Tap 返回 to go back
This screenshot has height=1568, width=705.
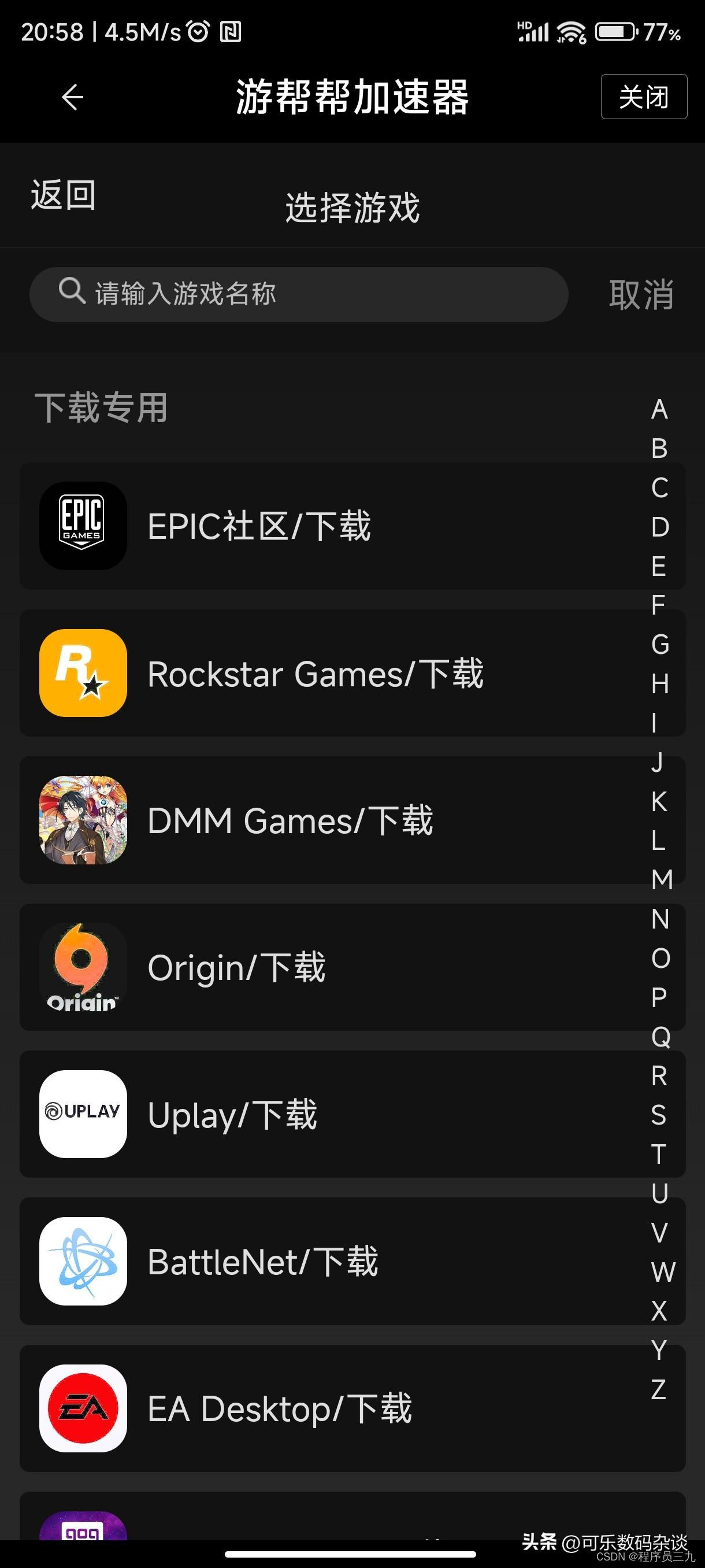click(x=63, y=195)
